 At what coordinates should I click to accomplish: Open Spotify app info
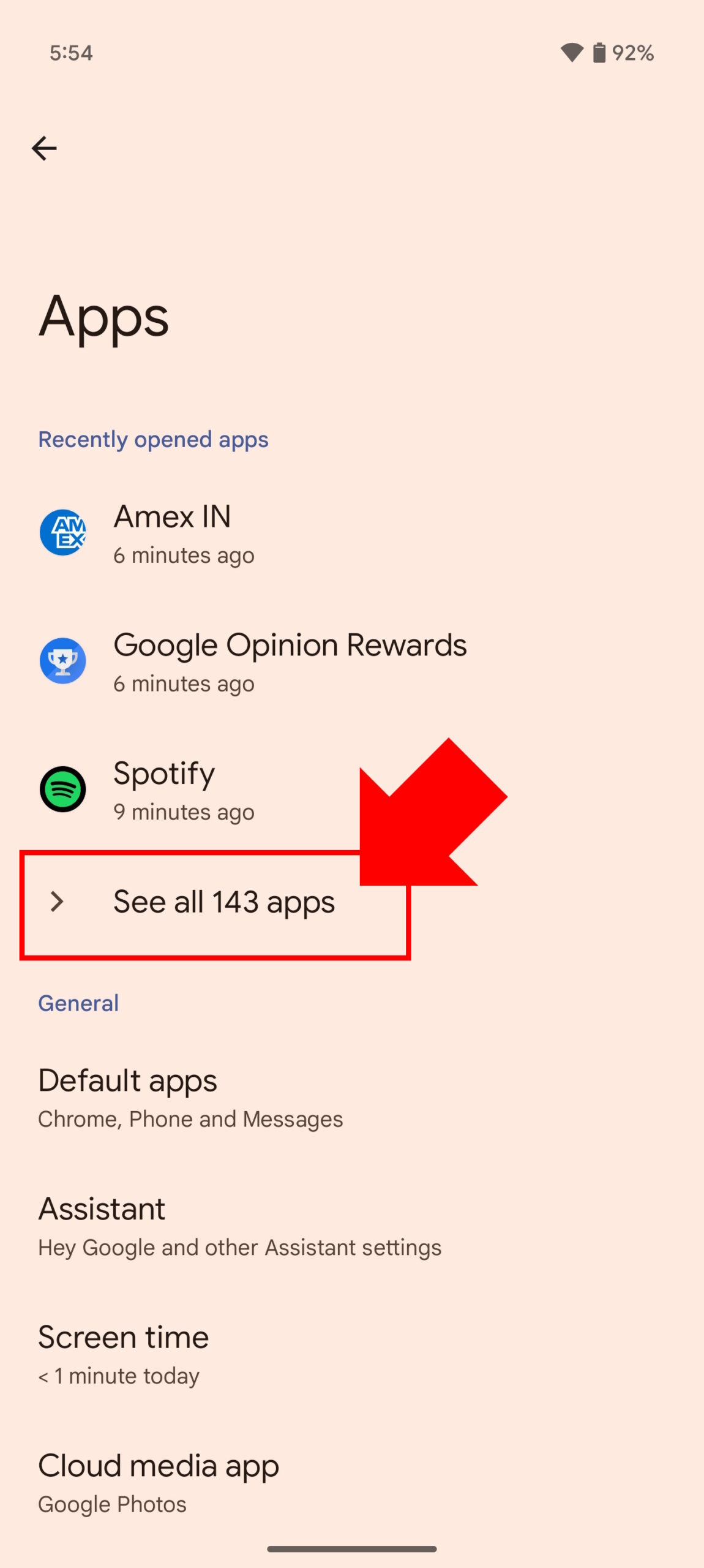[184, 790]
